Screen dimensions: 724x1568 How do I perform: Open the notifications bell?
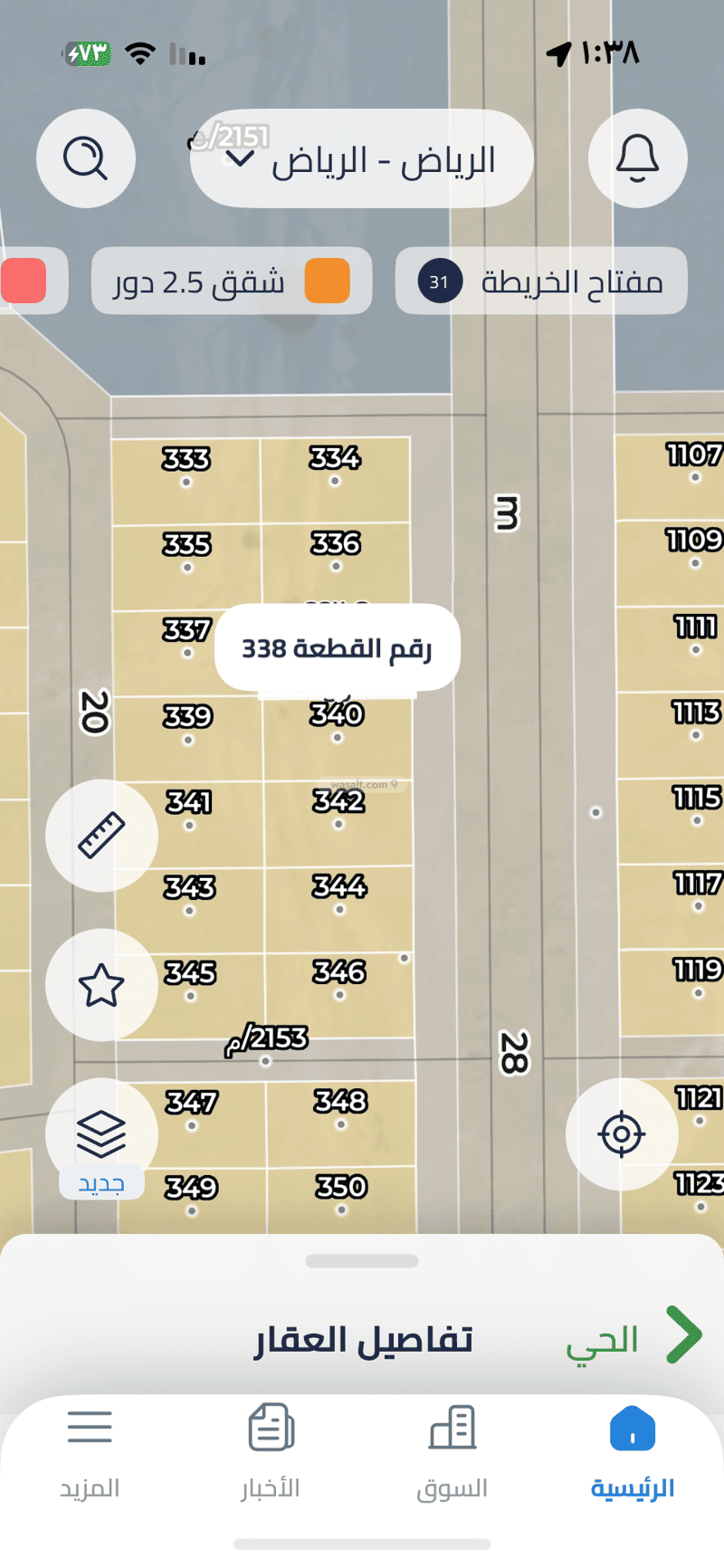[637, 159]
